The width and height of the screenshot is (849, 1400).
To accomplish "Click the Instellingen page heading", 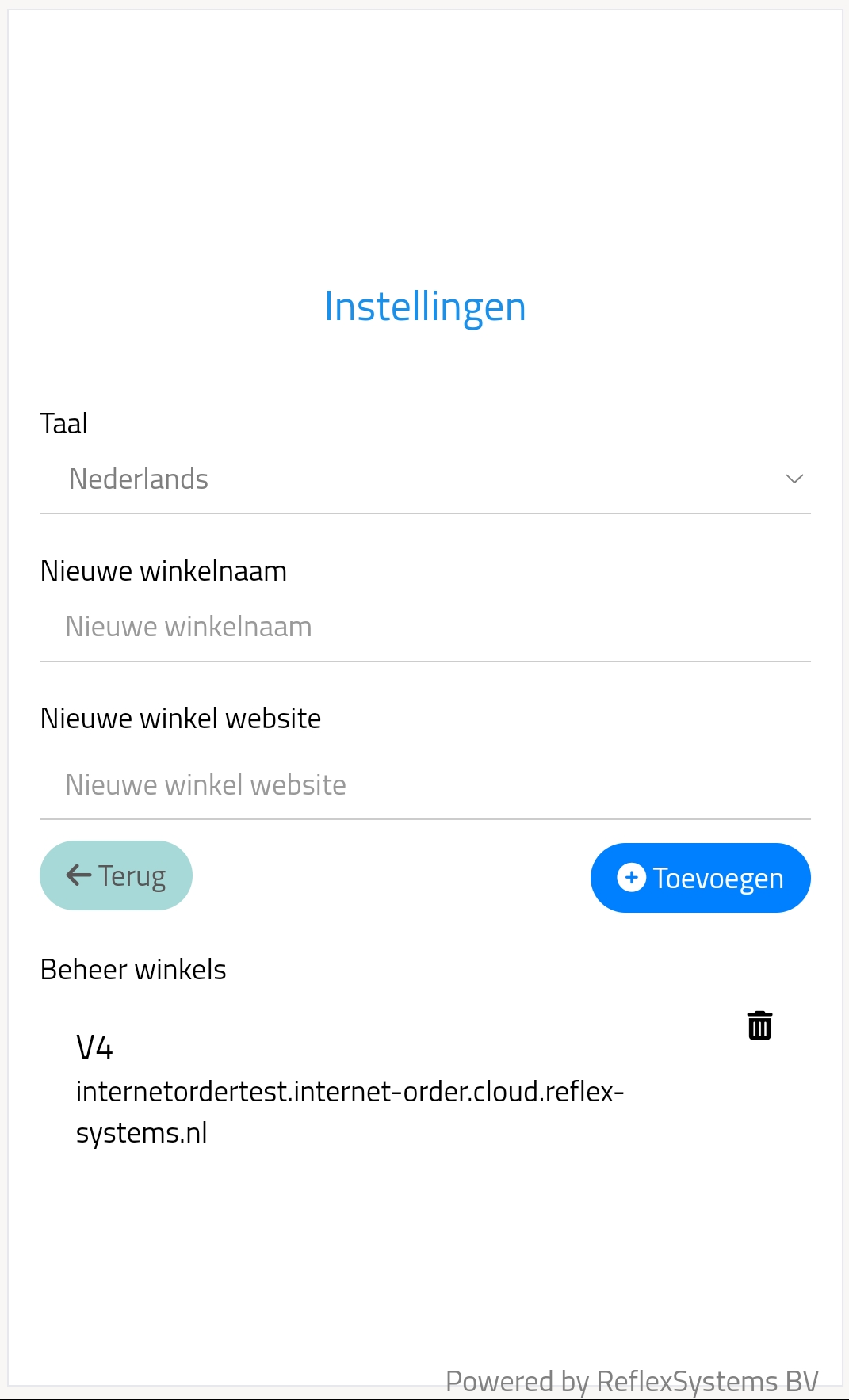I will point(425,307).
